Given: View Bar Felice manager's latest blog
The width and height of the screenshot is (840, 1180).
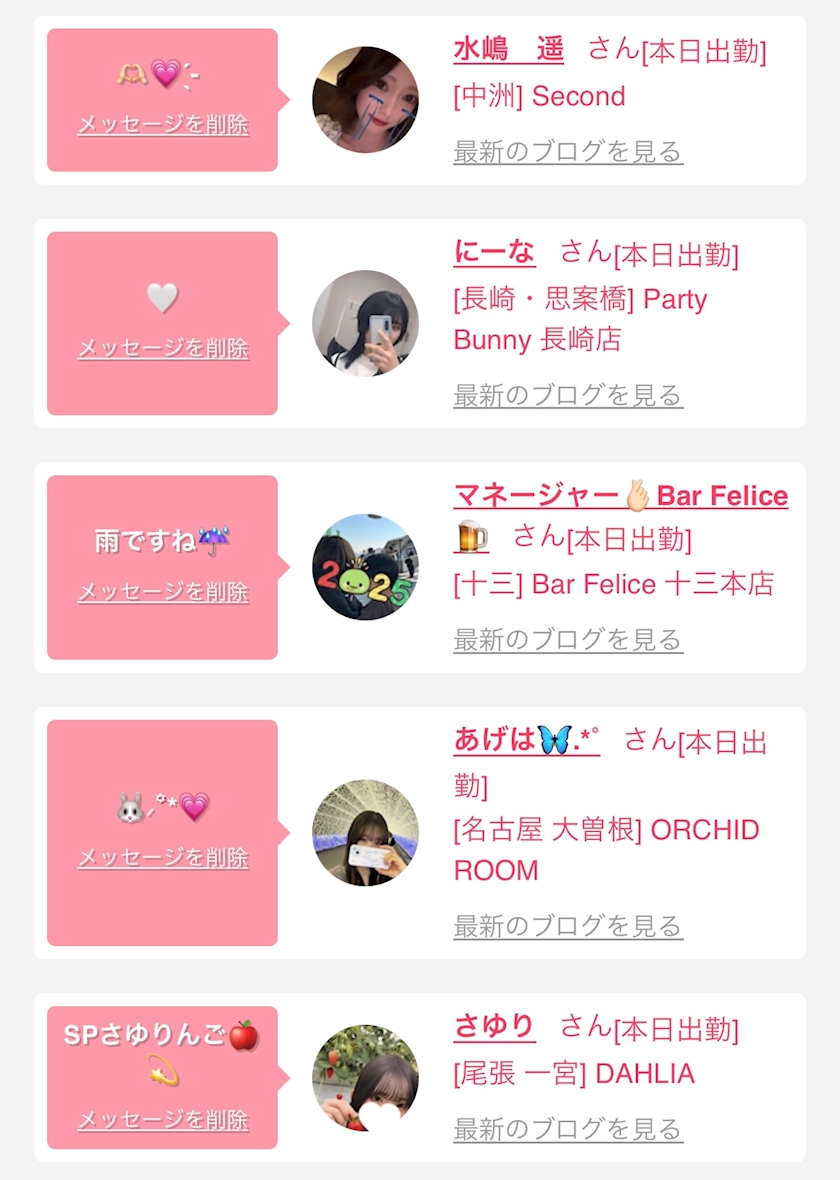Looking at the screenshot, I should click(x=568, y=640).
